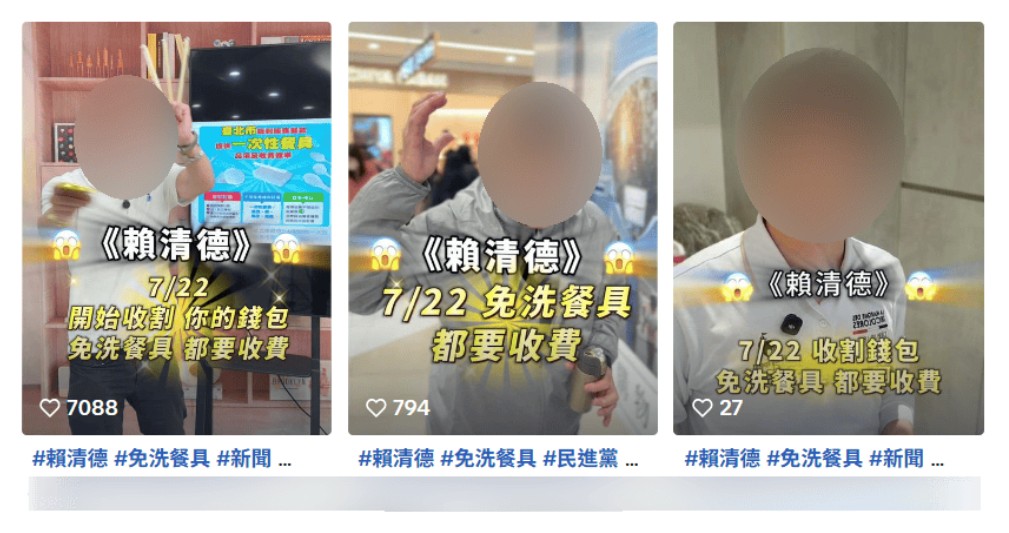Open the video with 7088 likes
This screenshot has height=533, width=1009.
(x=176, y=228)
